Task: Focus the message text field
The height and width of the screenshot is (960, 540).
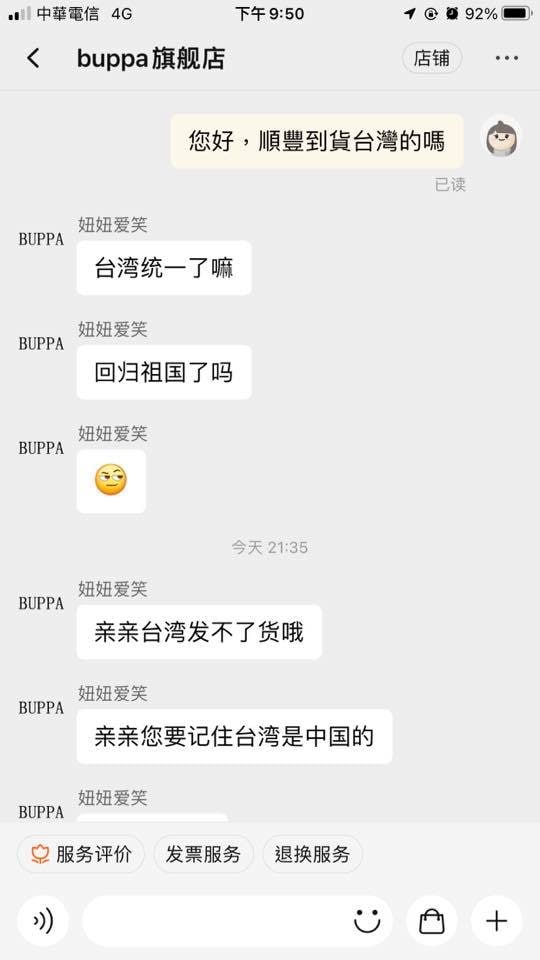Action: (216, 921)
